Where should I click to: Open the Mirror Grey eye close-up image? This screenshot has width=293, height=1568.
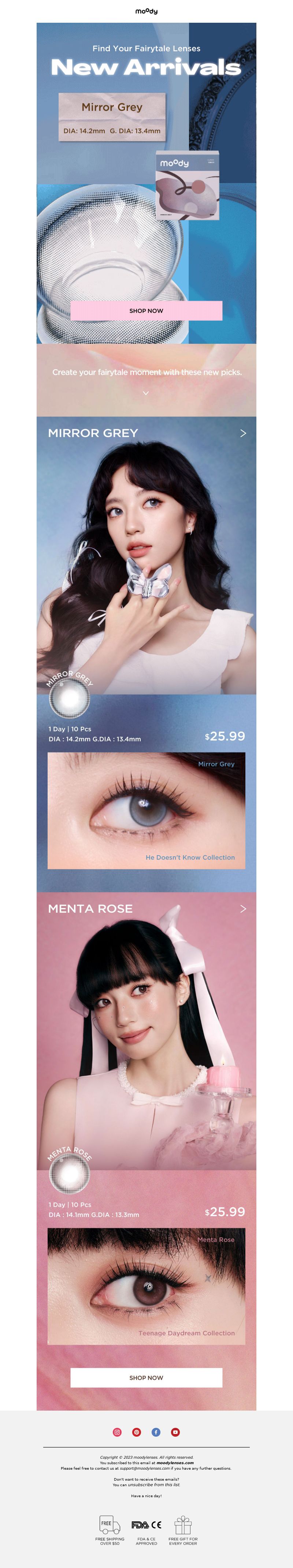[x=146, y=810]
